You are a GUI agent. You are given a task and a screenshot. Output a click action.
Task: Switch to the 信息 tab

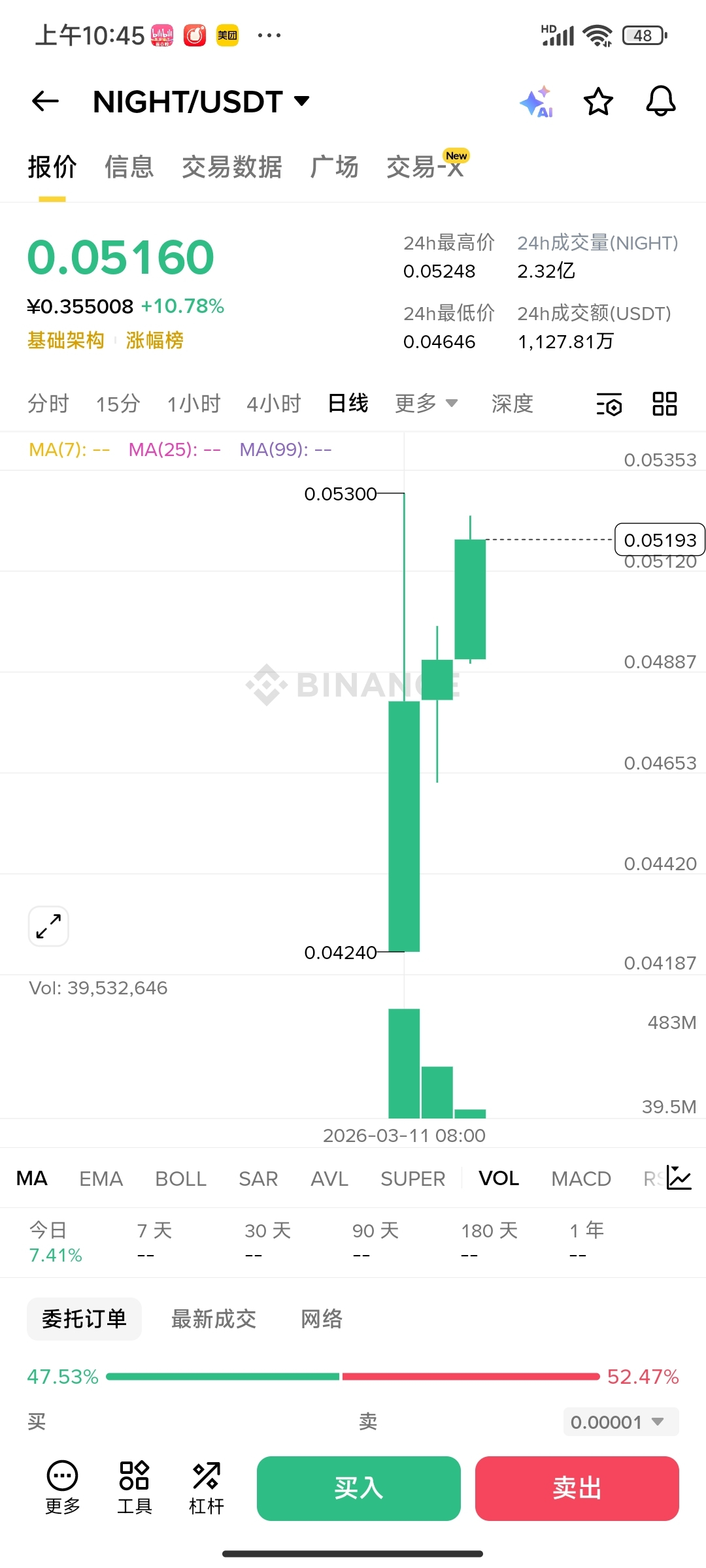pos(129,167)
